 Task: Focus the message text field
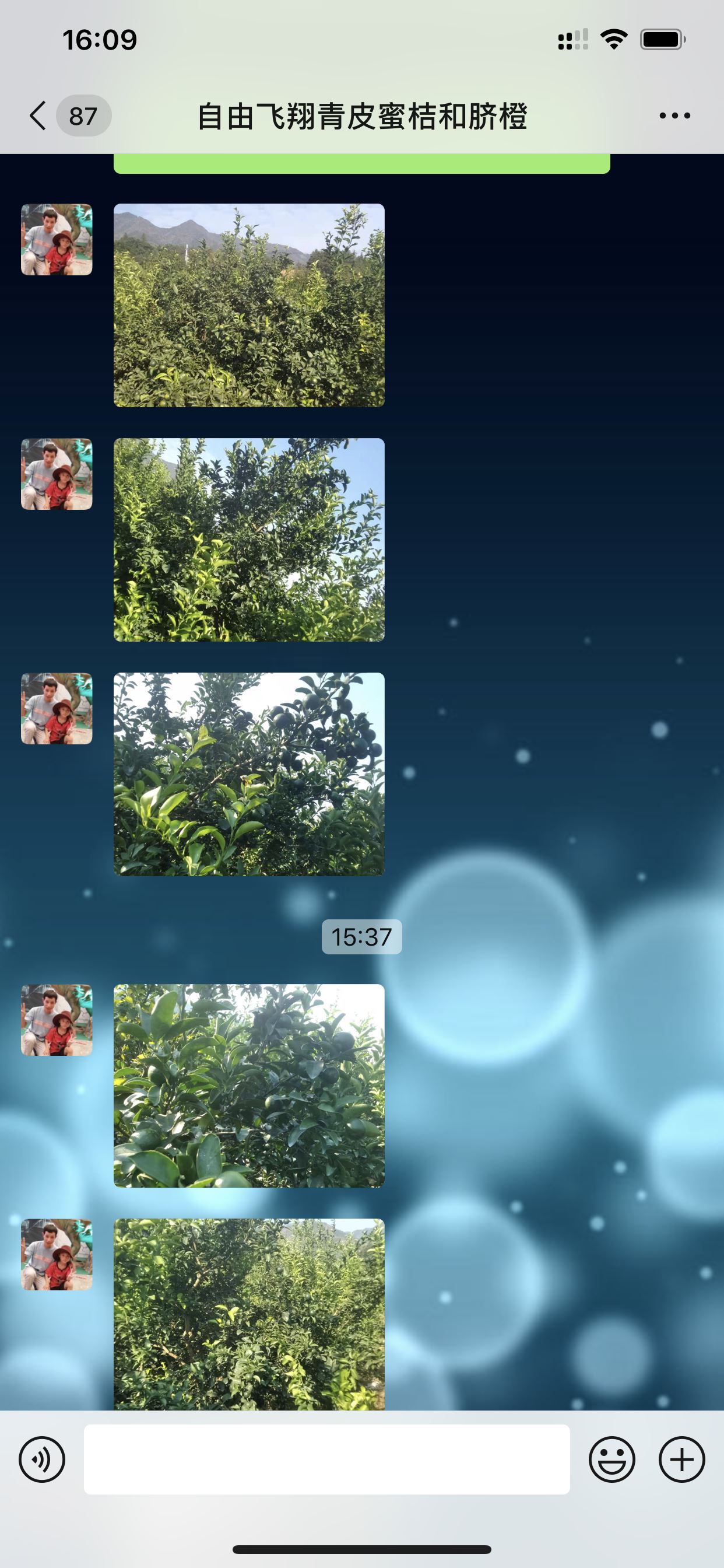[x=326, y=1458]
